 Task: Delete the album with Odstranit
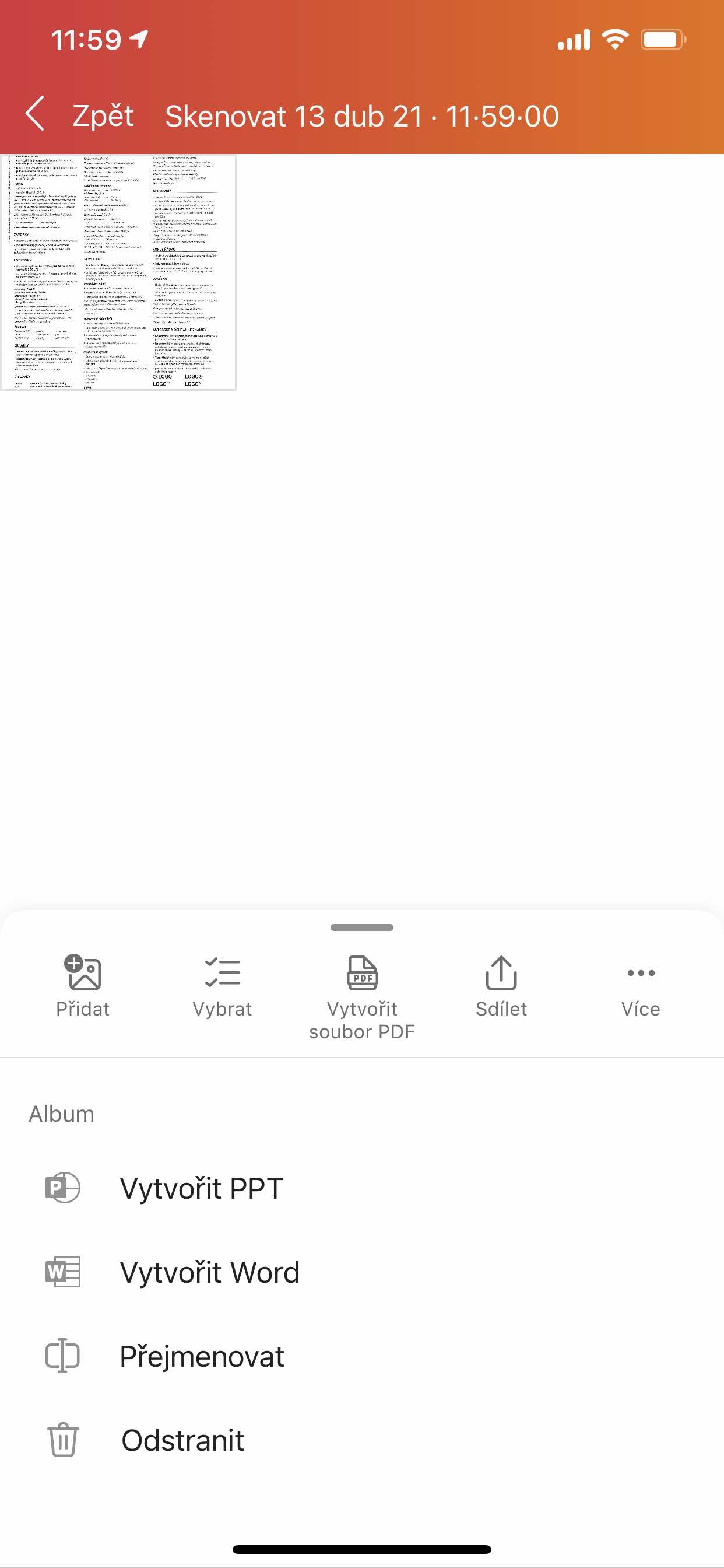click(182, 1440)
